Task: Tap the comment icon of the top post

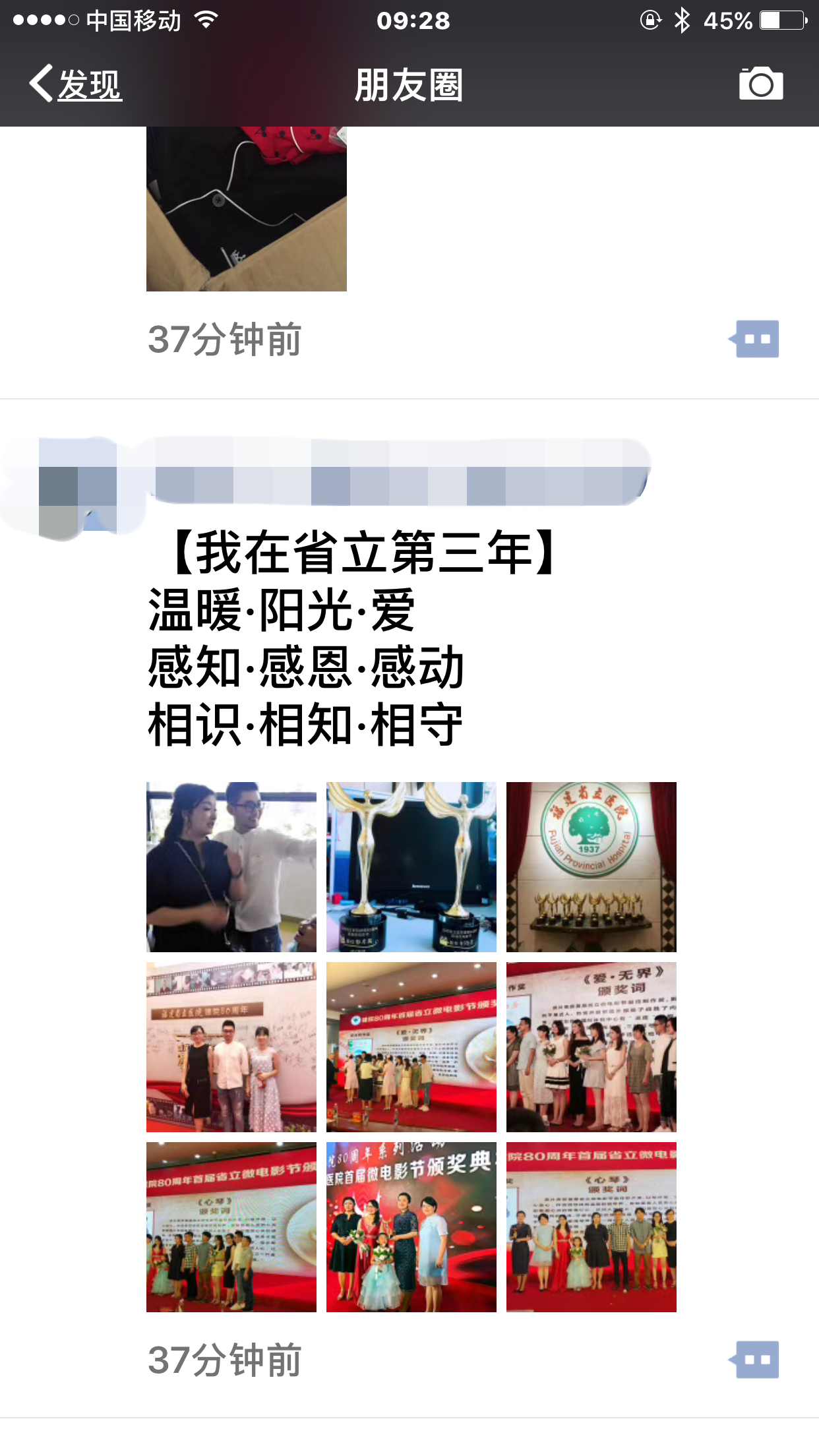Action: [756, 339]
